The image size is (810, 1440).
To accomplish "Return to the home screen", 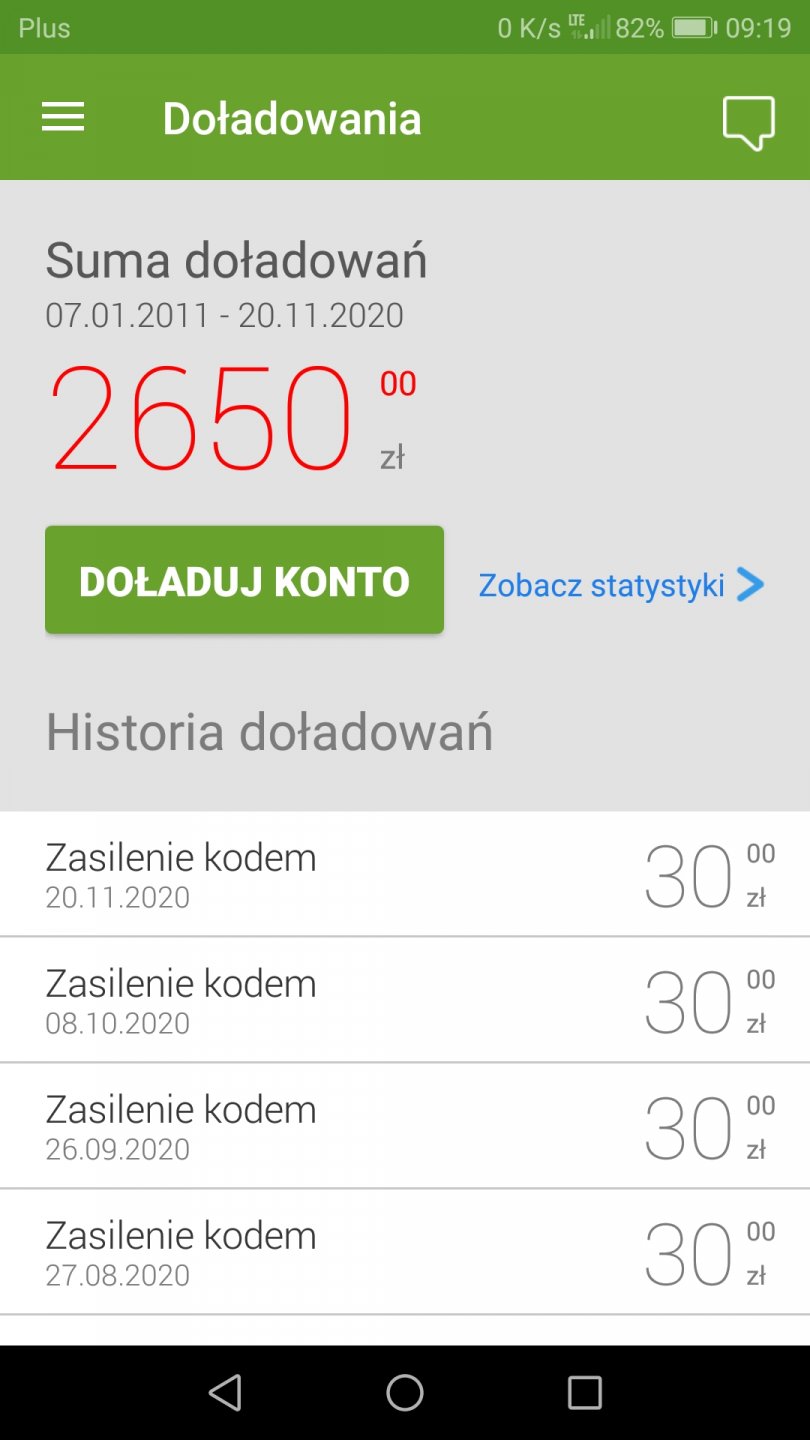I will (x=405, y=1392).
